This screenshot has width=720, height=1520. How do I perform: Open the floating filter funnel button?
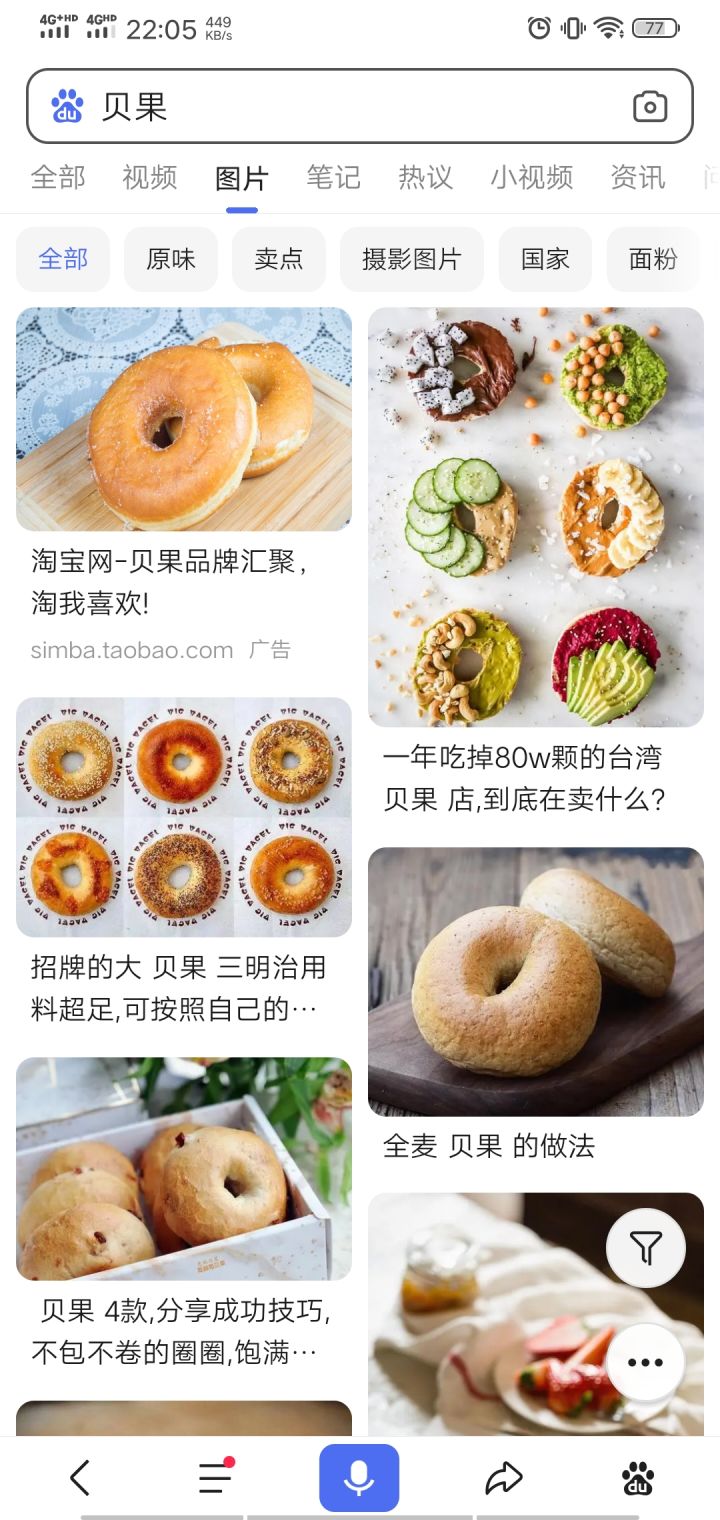(646, 1247)
